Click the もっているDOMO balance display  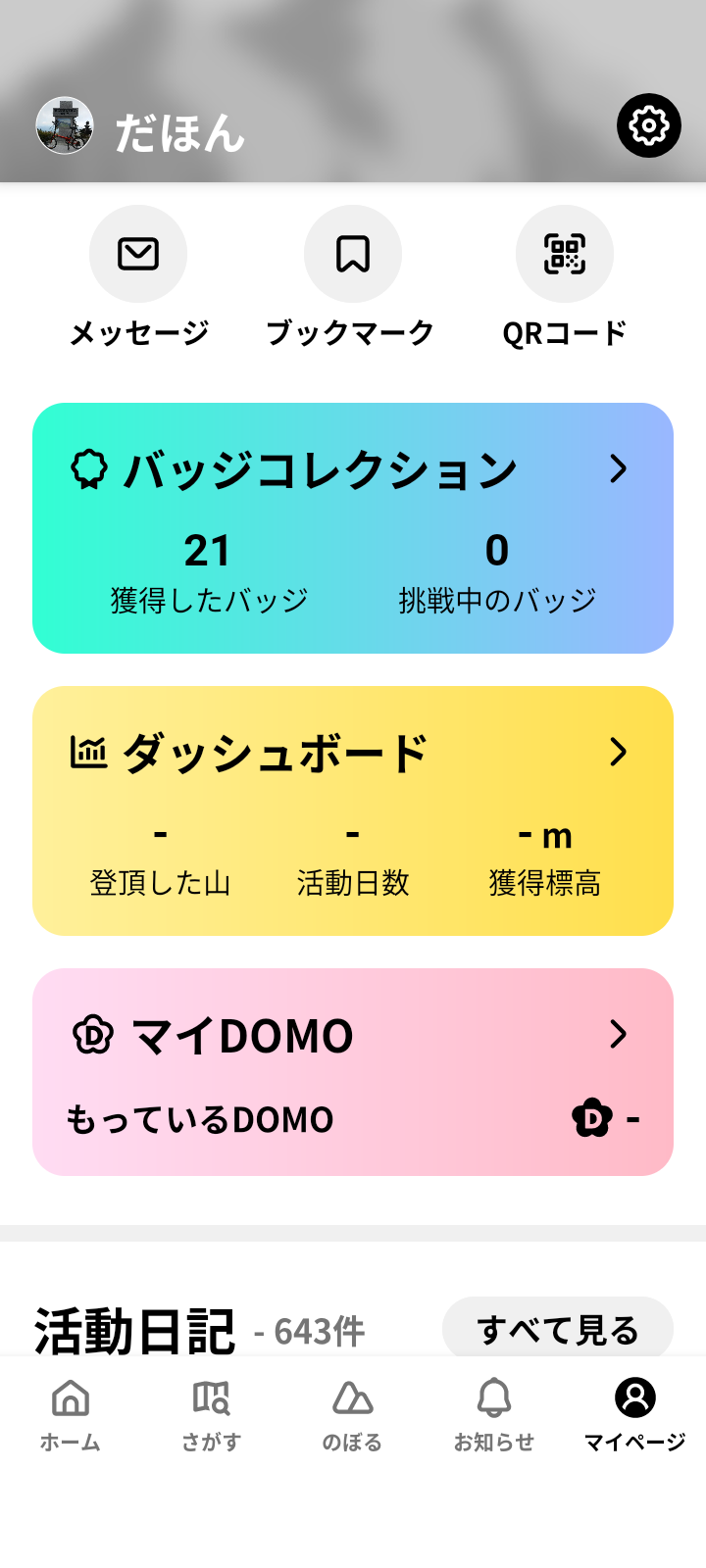tap(198, 1118)
